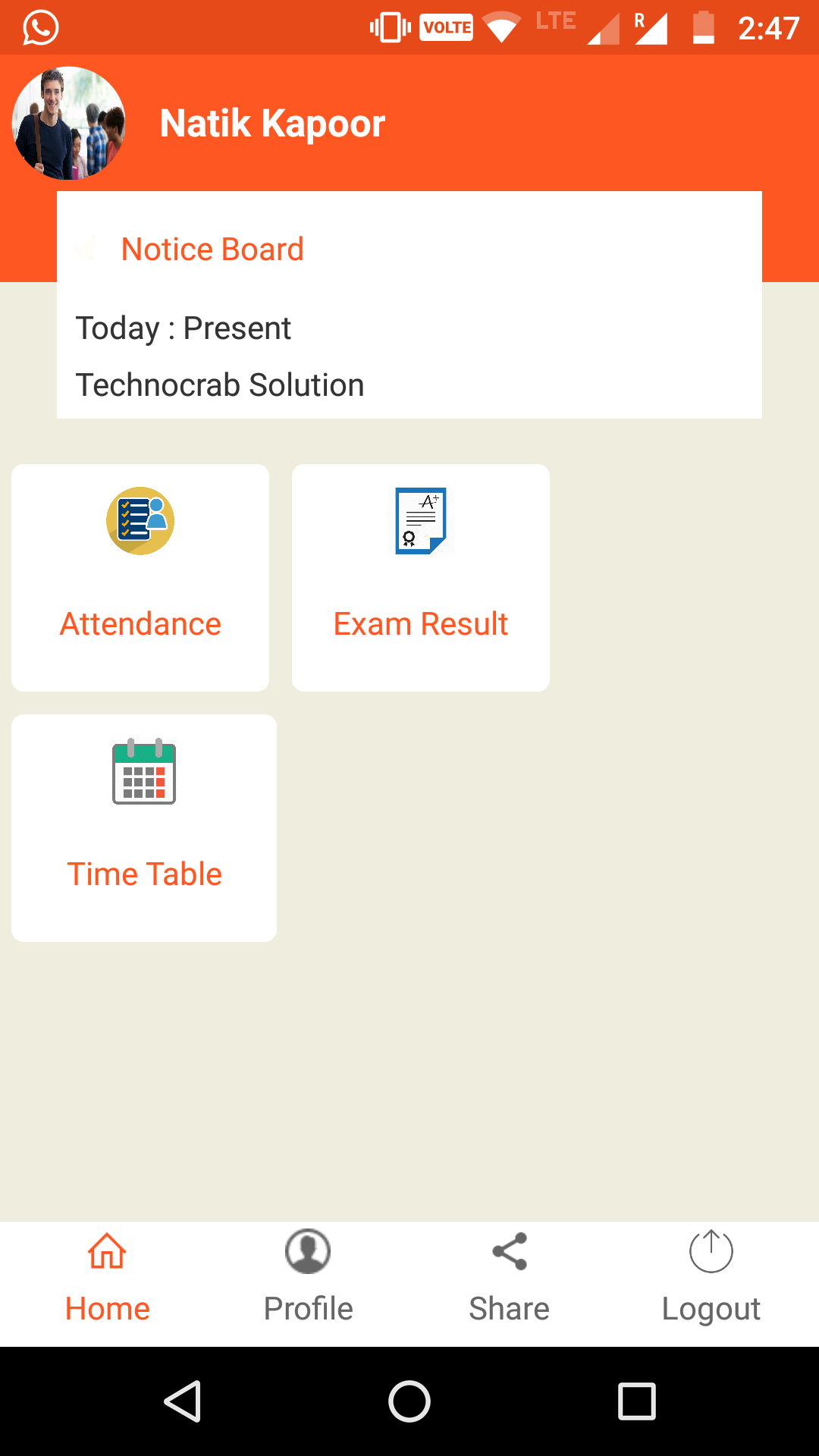
Task: Go back with the system back button
Action: 183,1401
